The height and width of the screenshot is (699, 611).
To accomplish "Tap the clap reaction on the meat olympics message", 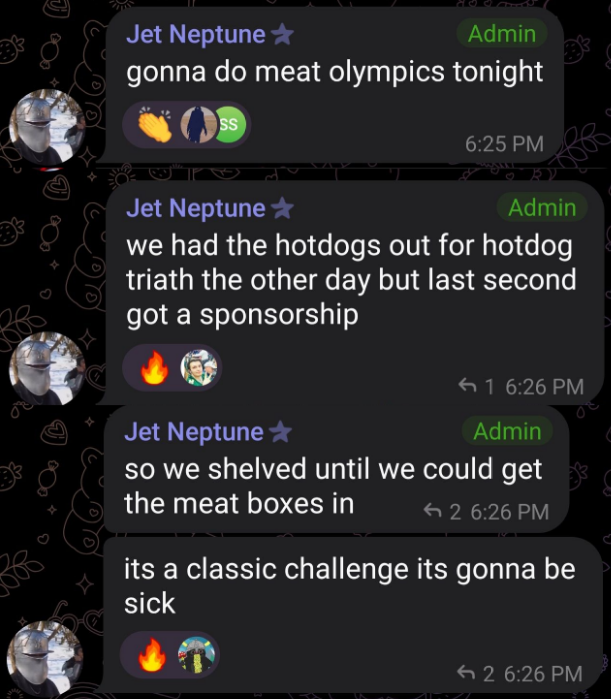I will click(154, 126).
